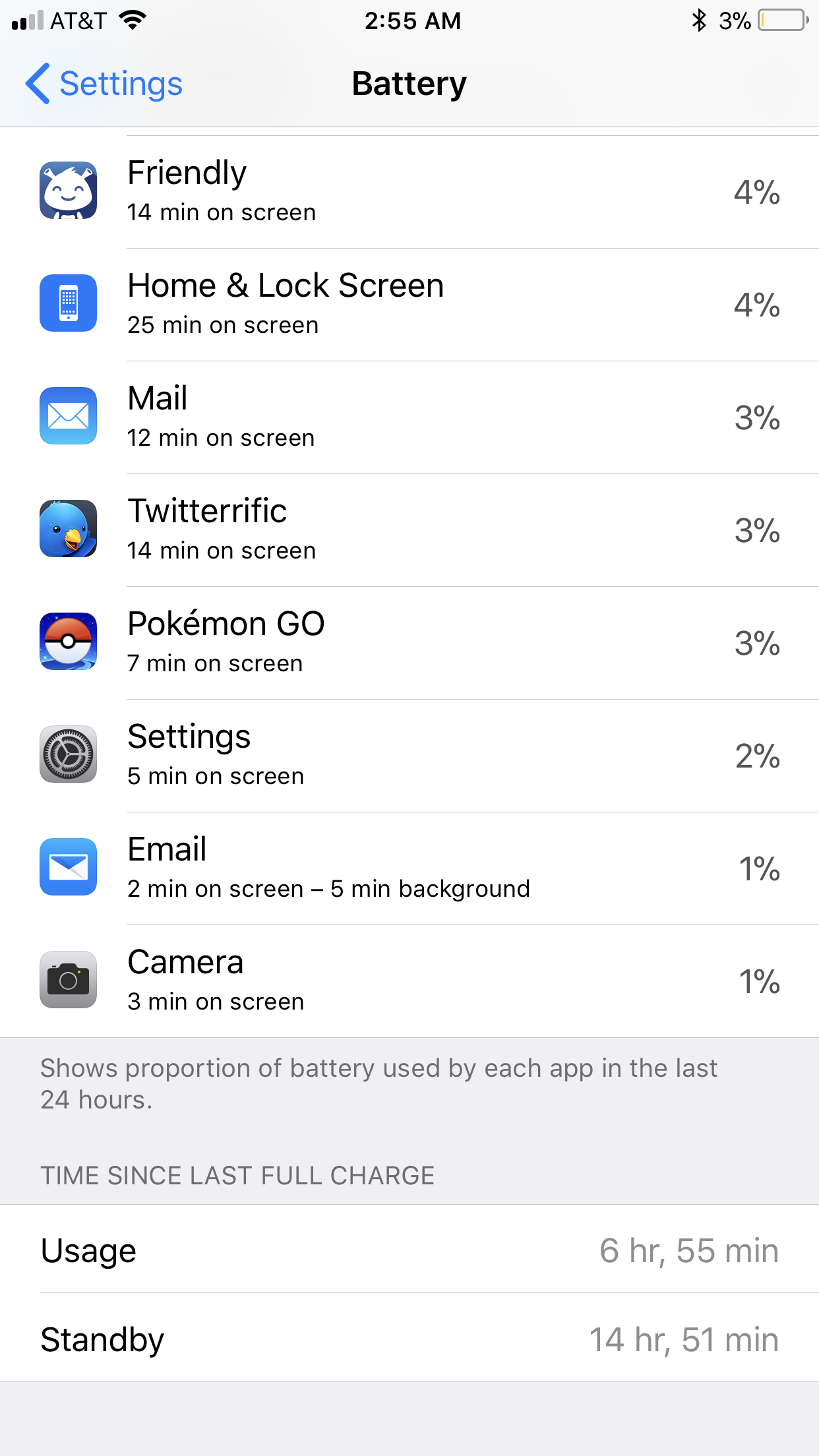Screen dimensions: 819x1456
Task: Tap the Pokémon GO usage row
Action: point(409,643)
